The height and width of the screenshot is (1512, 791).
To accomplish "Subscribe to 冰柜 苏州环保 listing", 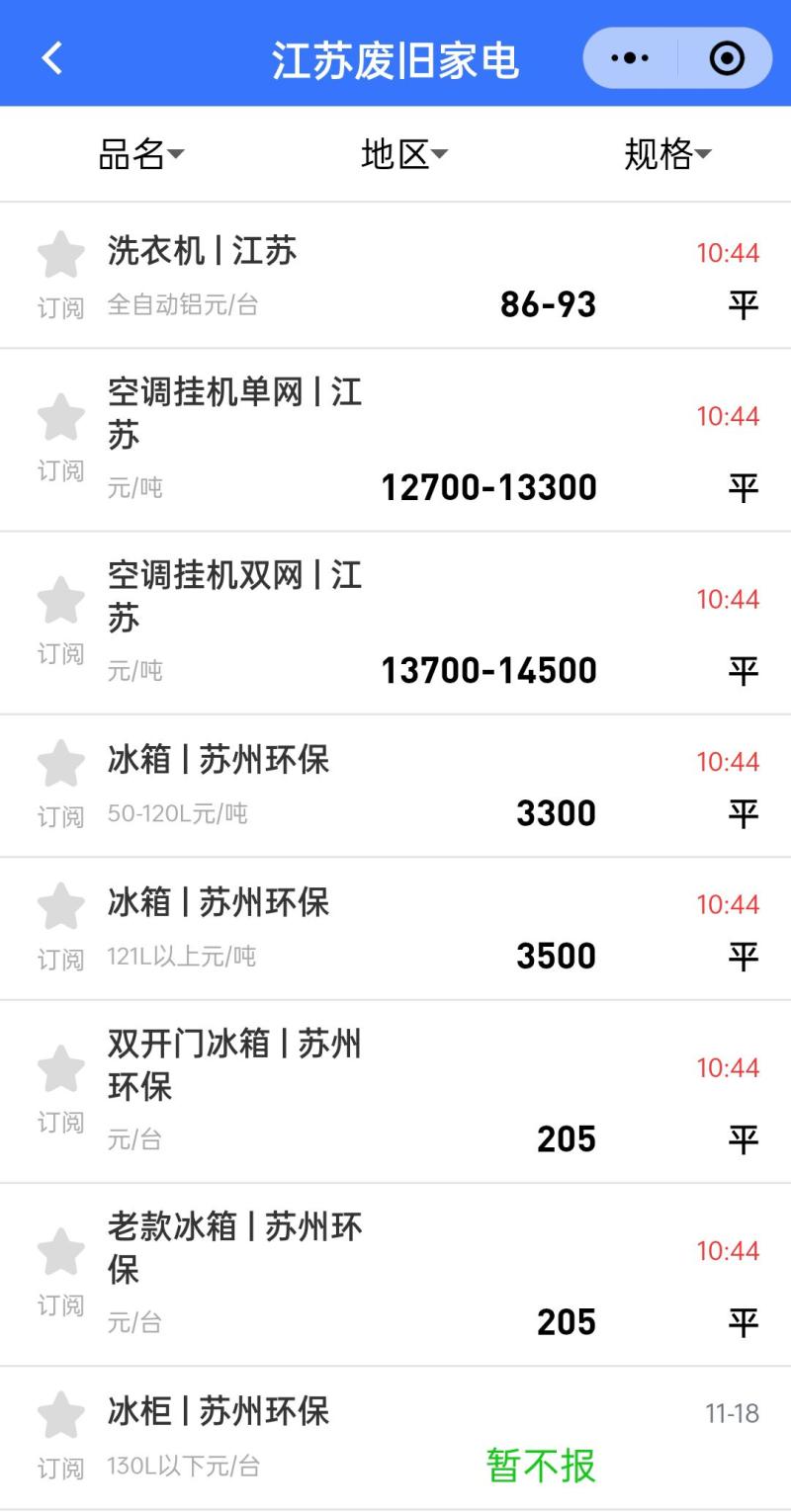I will [61, 1416].
